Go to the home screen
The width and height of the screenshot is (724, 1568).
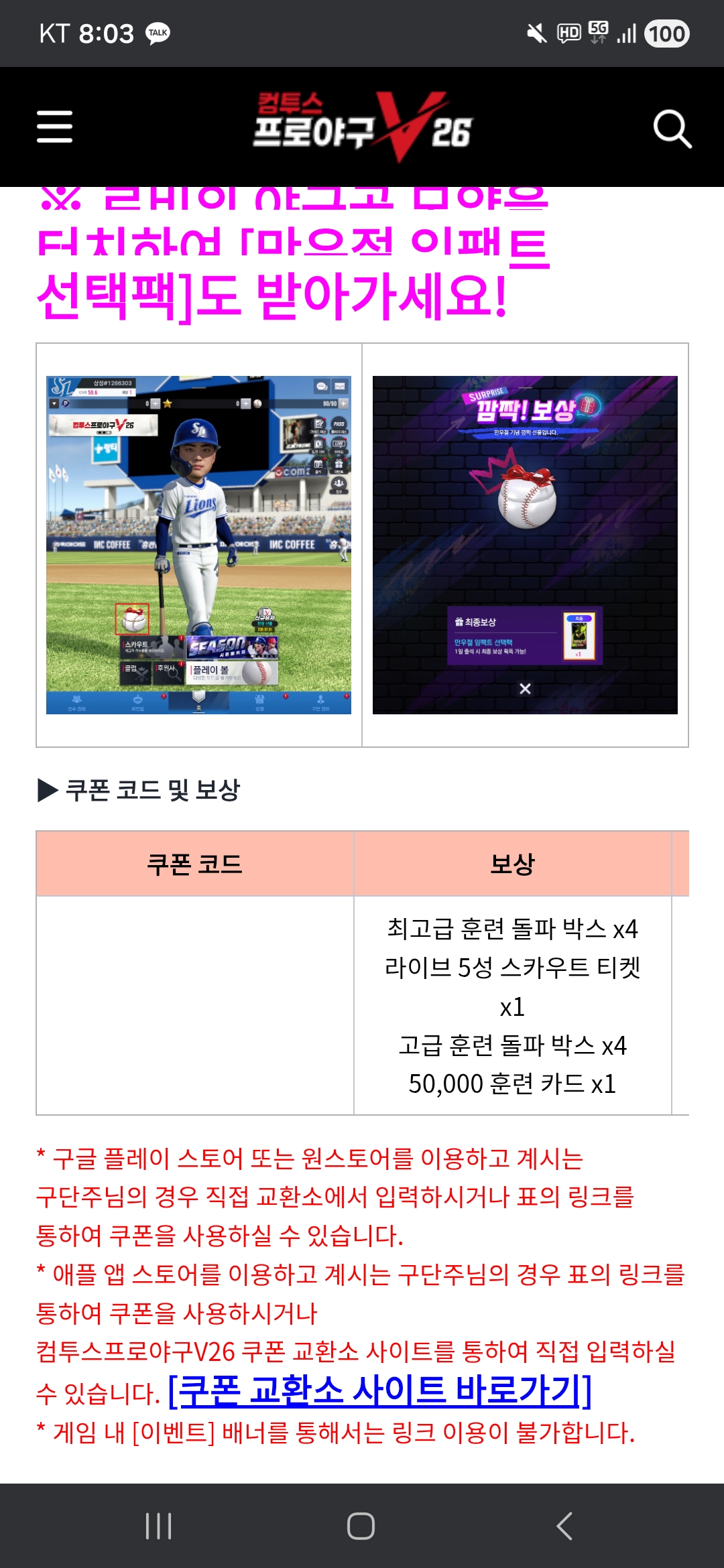[x=361, y=1526]
